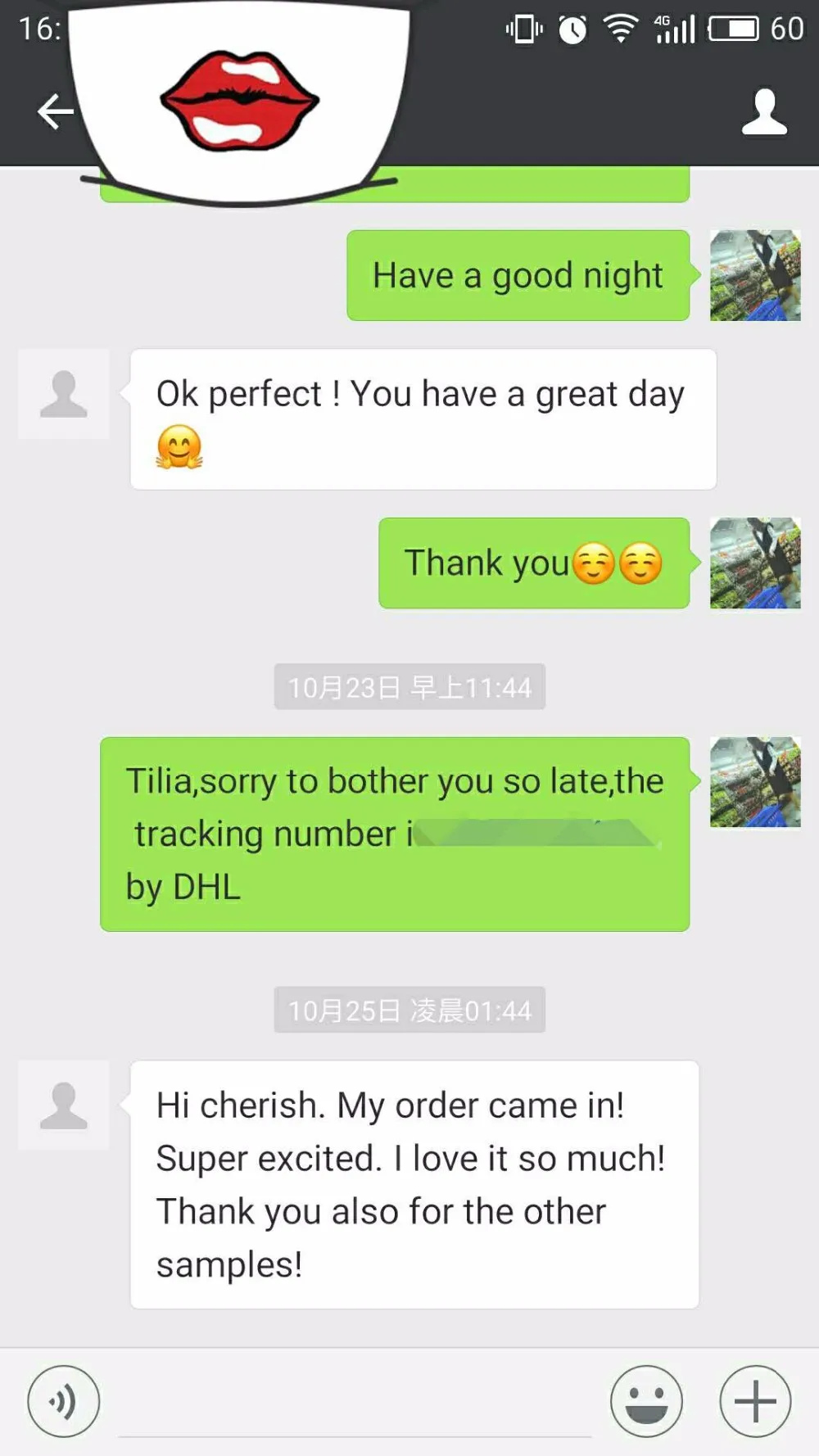819x1456 pixels.
Task: Open sender avatar beside 'Have a good night'
Action: 755,275
